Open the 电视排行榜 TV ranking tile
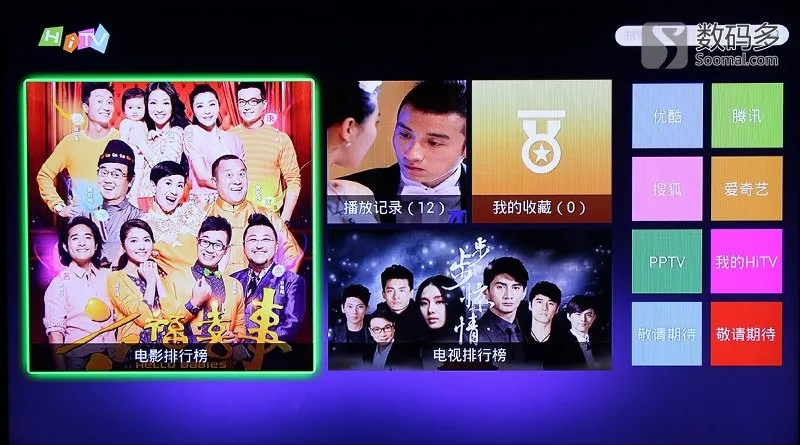The height and width of the screenshot is (445, 800). pos(469,300)
